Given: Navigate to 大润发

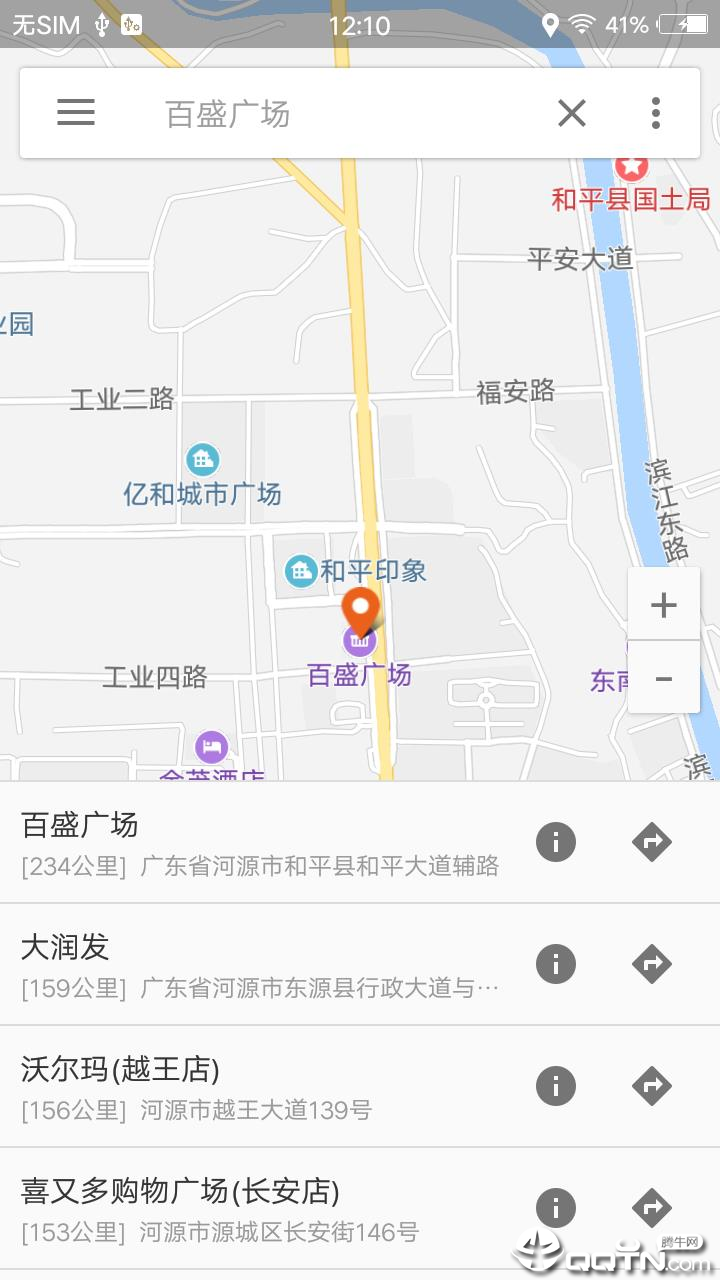Looking at the screenshot, I should click(652, 965).
